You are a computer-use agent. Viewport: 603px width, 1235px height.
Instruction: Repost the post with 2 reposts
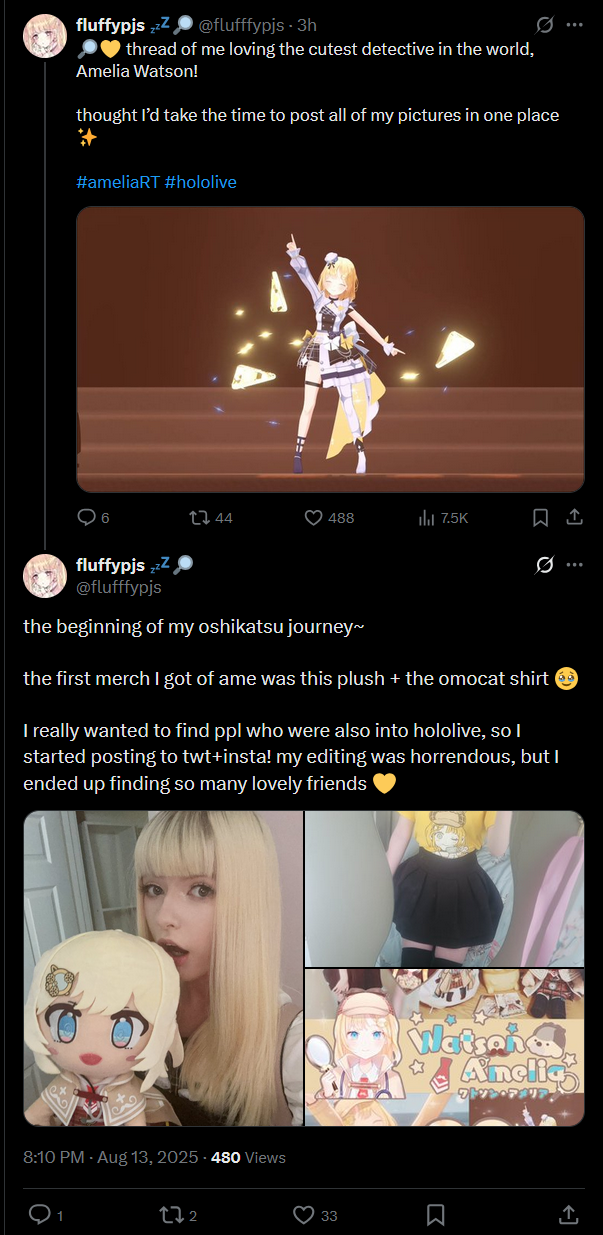171,1214
